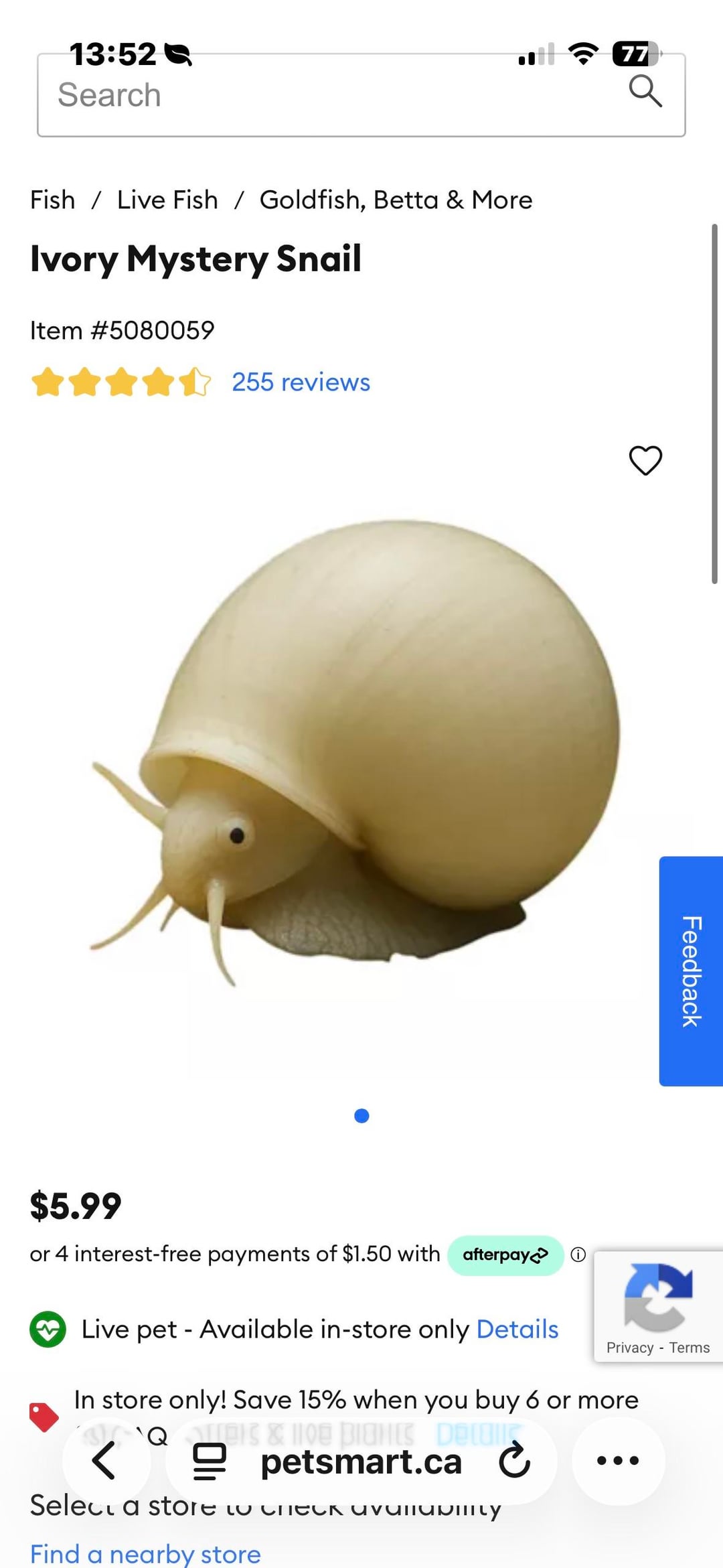Open Afterpay info icon
Viewport: 723px width, 1568px height.
578,1255
